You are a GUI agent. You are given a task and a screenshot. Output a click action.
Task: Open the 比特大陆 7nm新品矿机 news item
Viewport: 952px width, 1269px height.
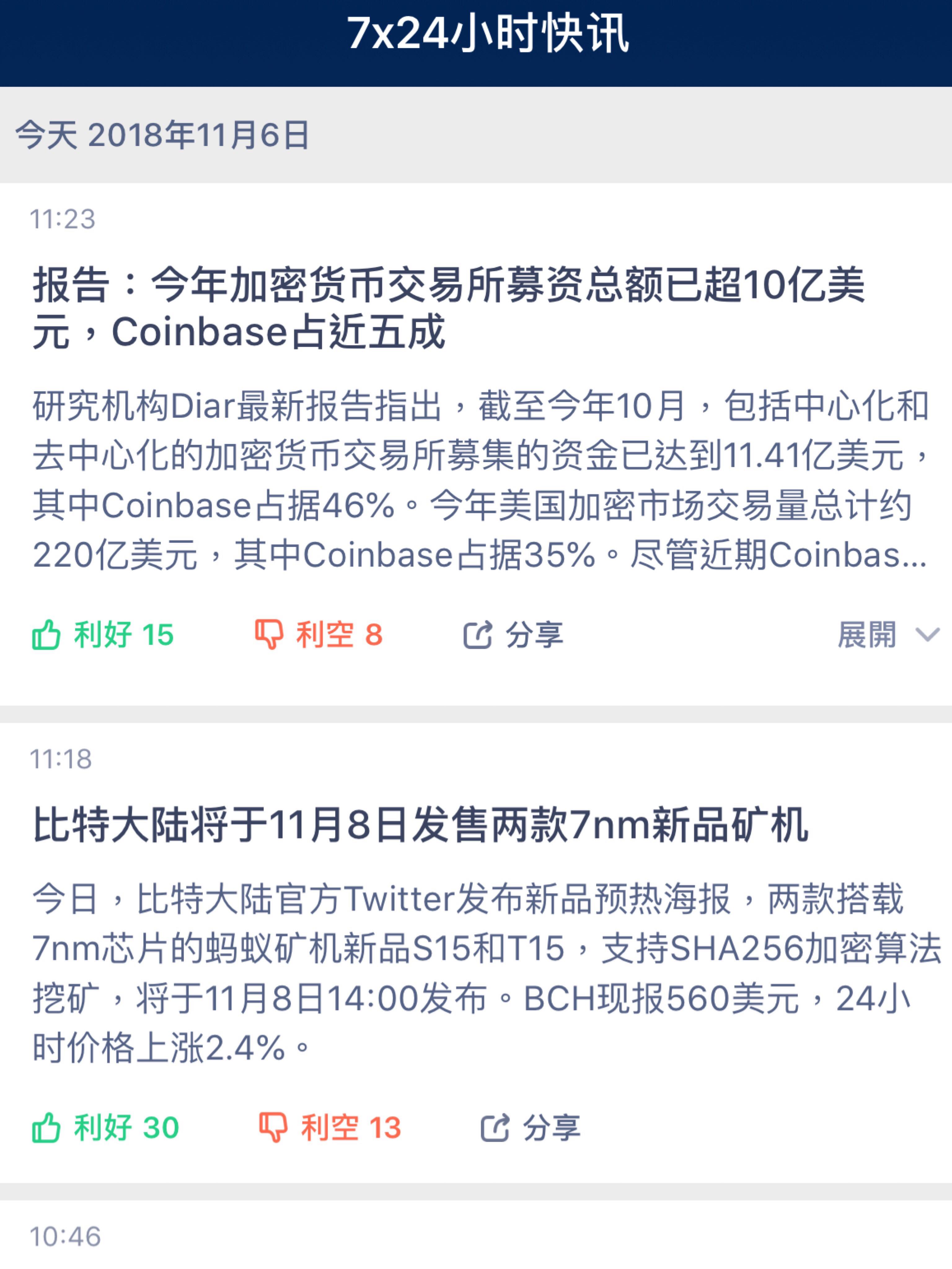[x=420, y=825]
